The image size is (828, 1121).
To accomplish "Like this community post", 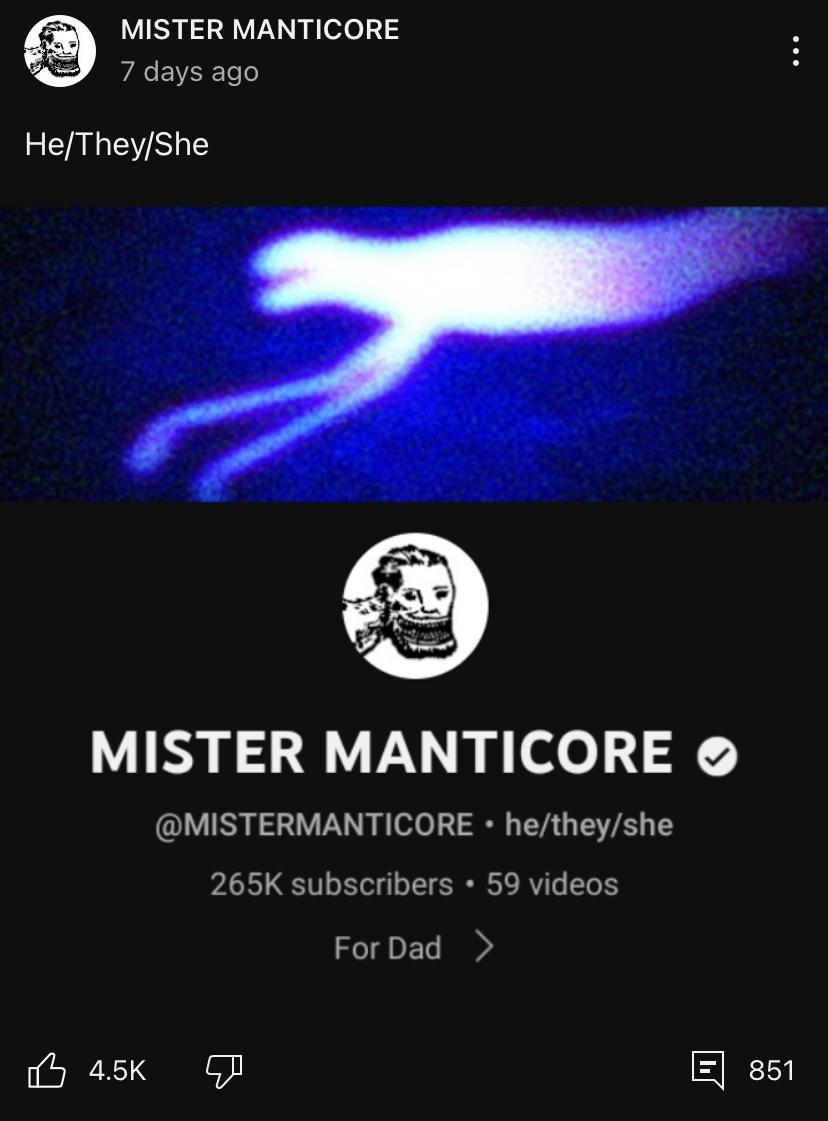I will [x=47, y=1071].
